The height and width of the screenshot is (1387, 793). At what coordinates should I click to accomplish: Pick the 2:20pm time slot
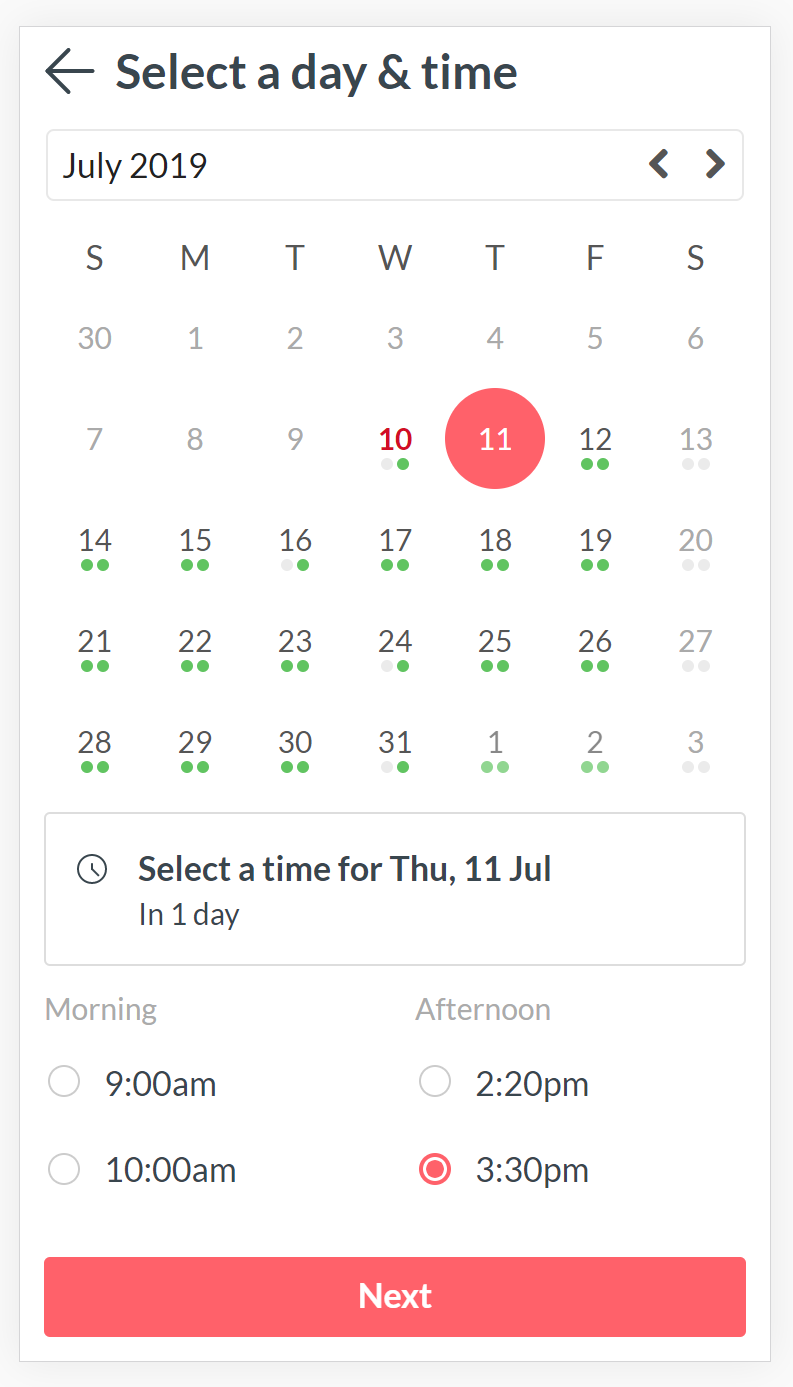(x=435, y=1083)
